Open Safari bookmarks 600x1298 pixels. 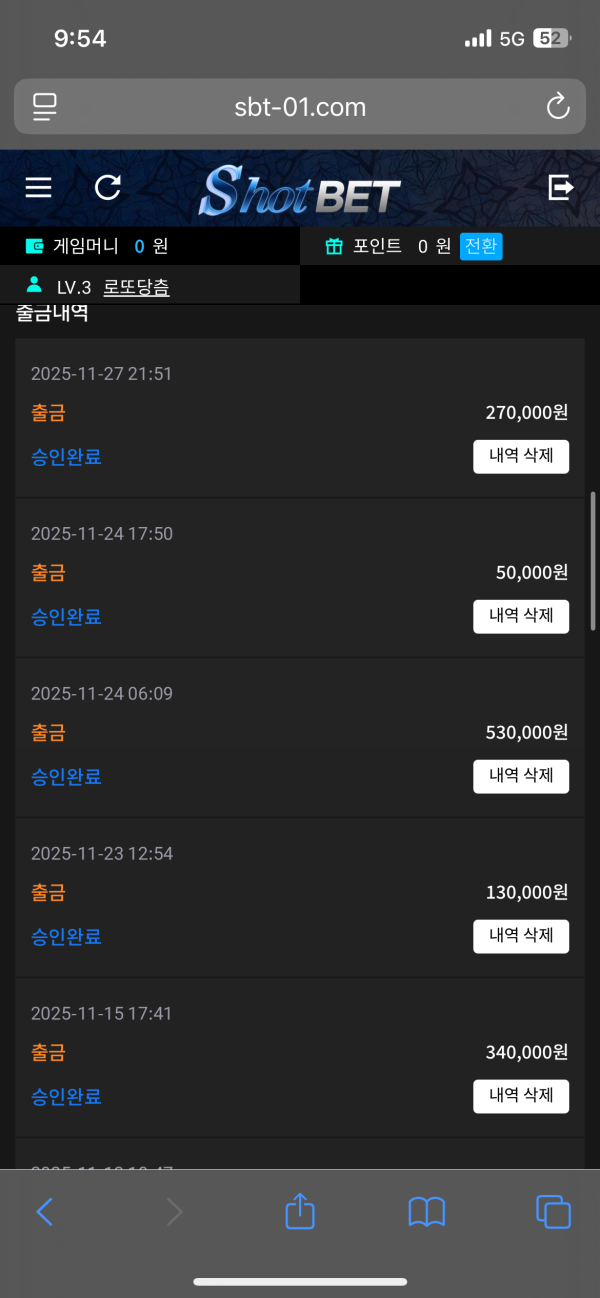tap(427, 1212)
